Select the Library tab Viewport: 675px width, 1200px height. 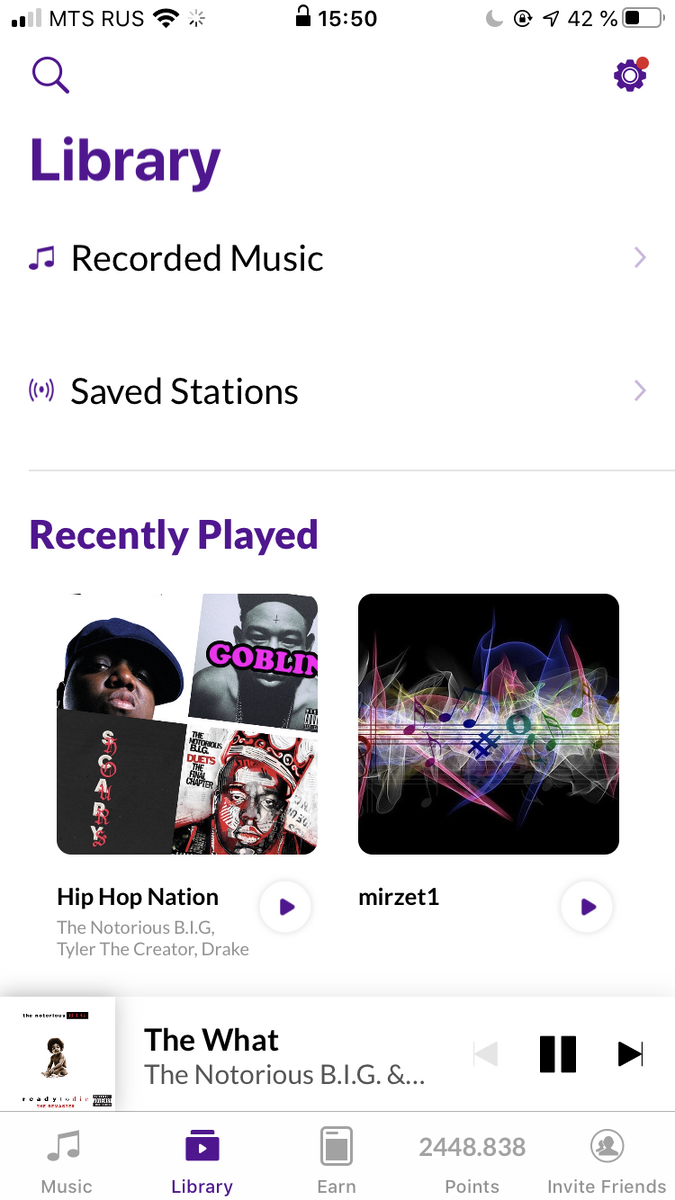click(202, 1160)
